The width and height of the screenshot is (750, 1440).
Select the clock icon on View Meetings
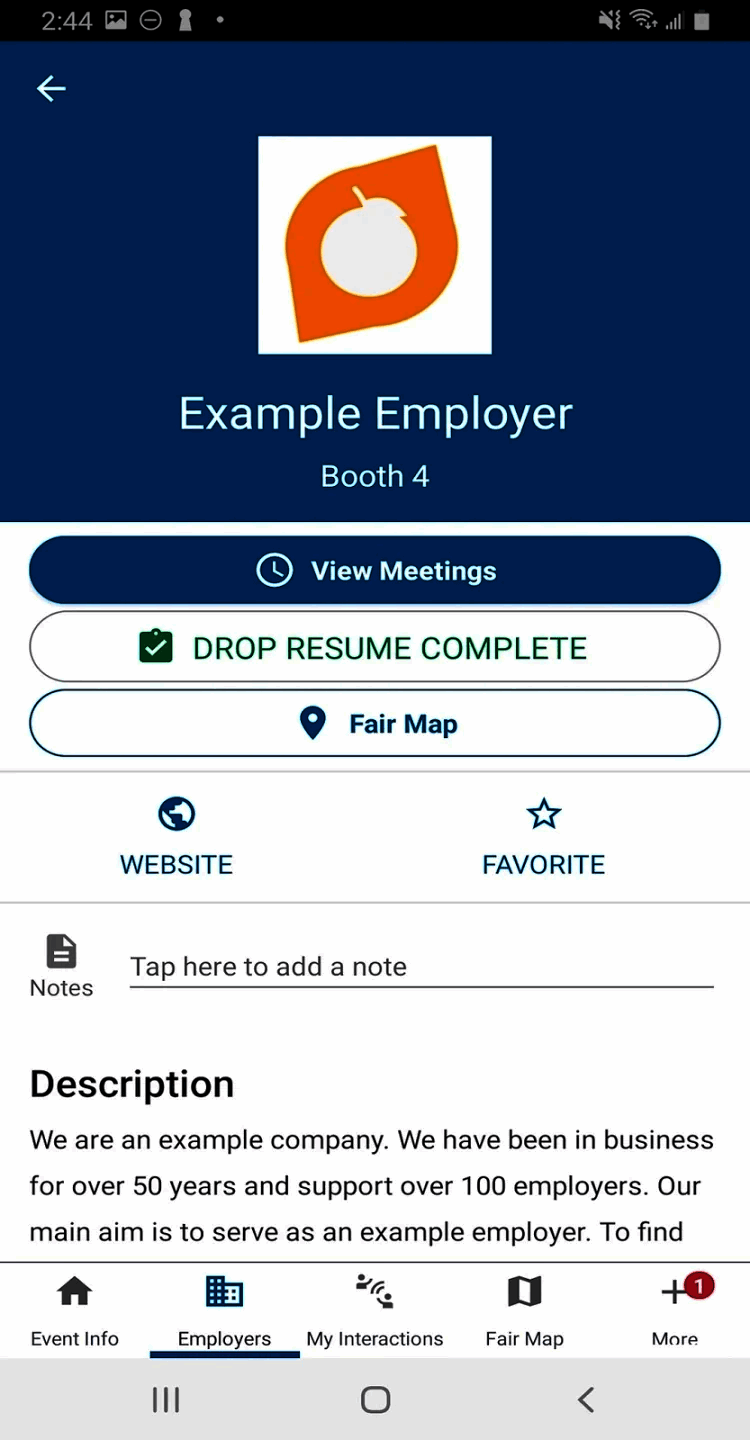275,570
